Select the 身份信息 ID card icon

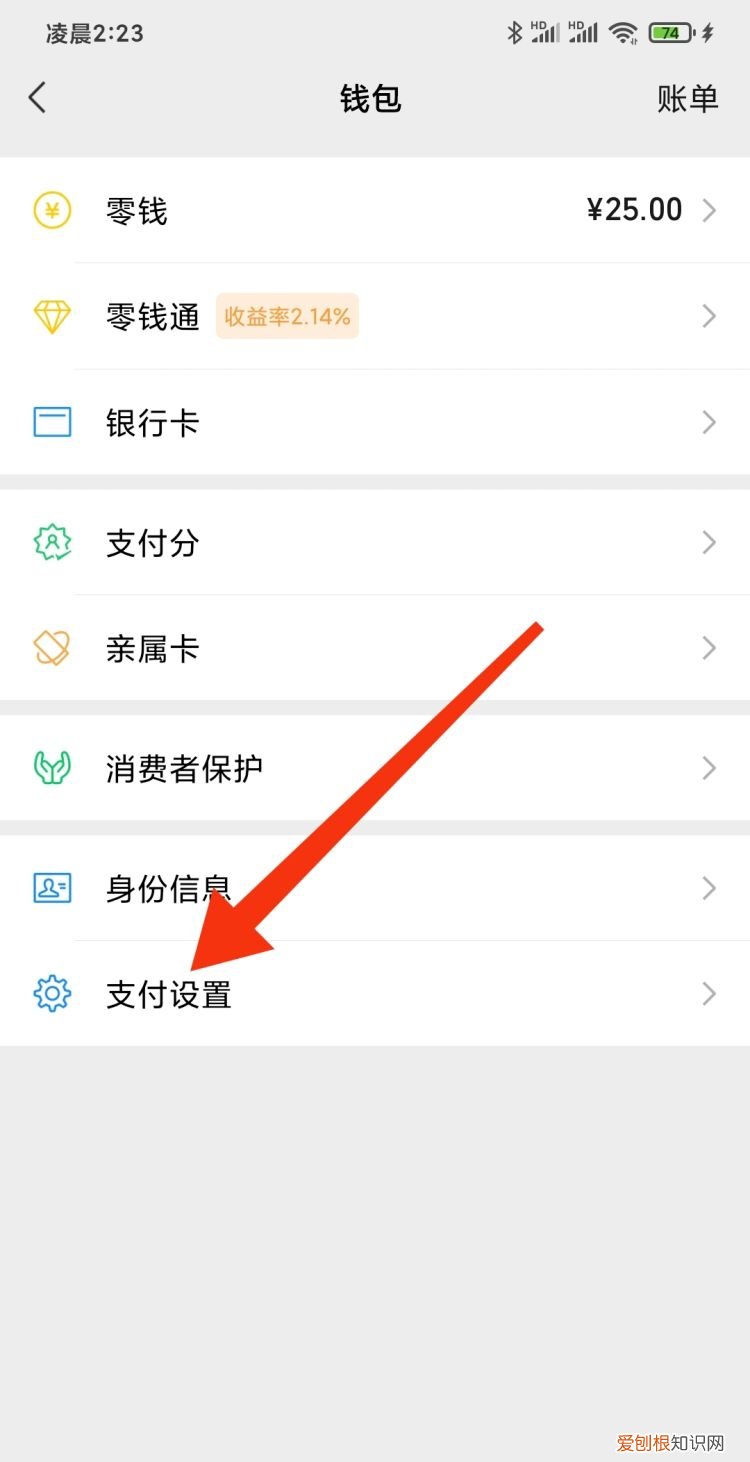(x=51, y=889)
